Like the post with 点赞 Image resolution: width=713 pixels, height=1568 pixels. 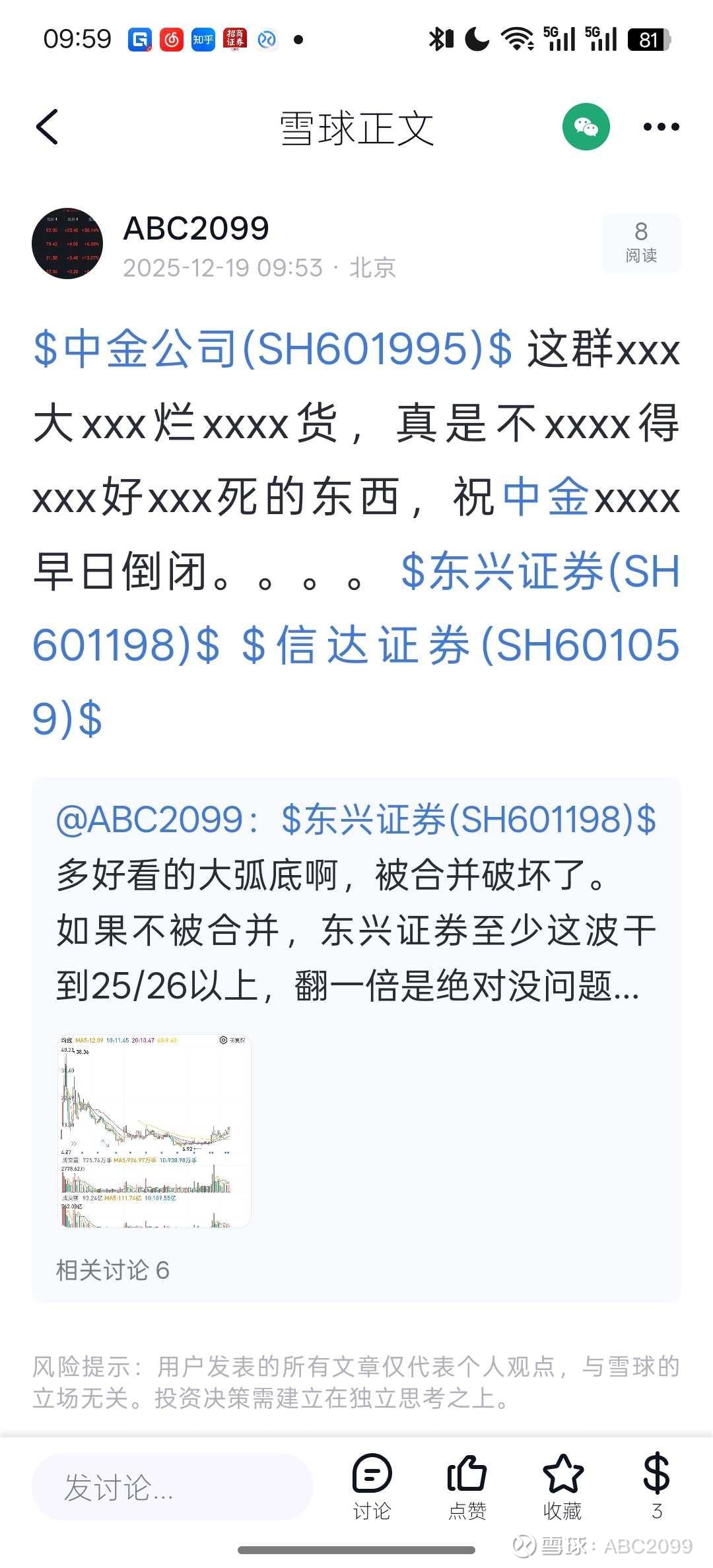click(x=467, y=1486)
